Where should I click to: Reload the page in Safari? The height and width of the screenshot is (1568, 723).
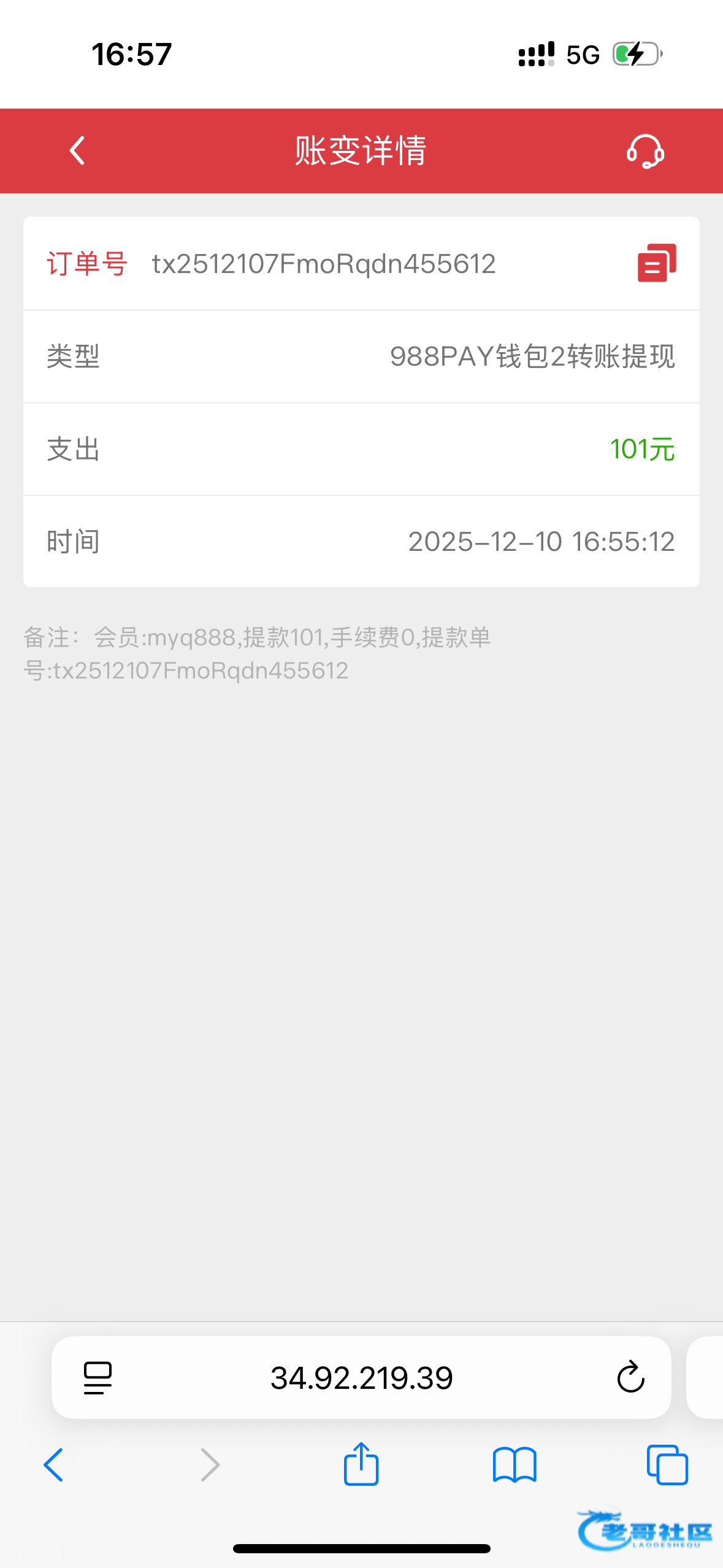[630, 1378]
